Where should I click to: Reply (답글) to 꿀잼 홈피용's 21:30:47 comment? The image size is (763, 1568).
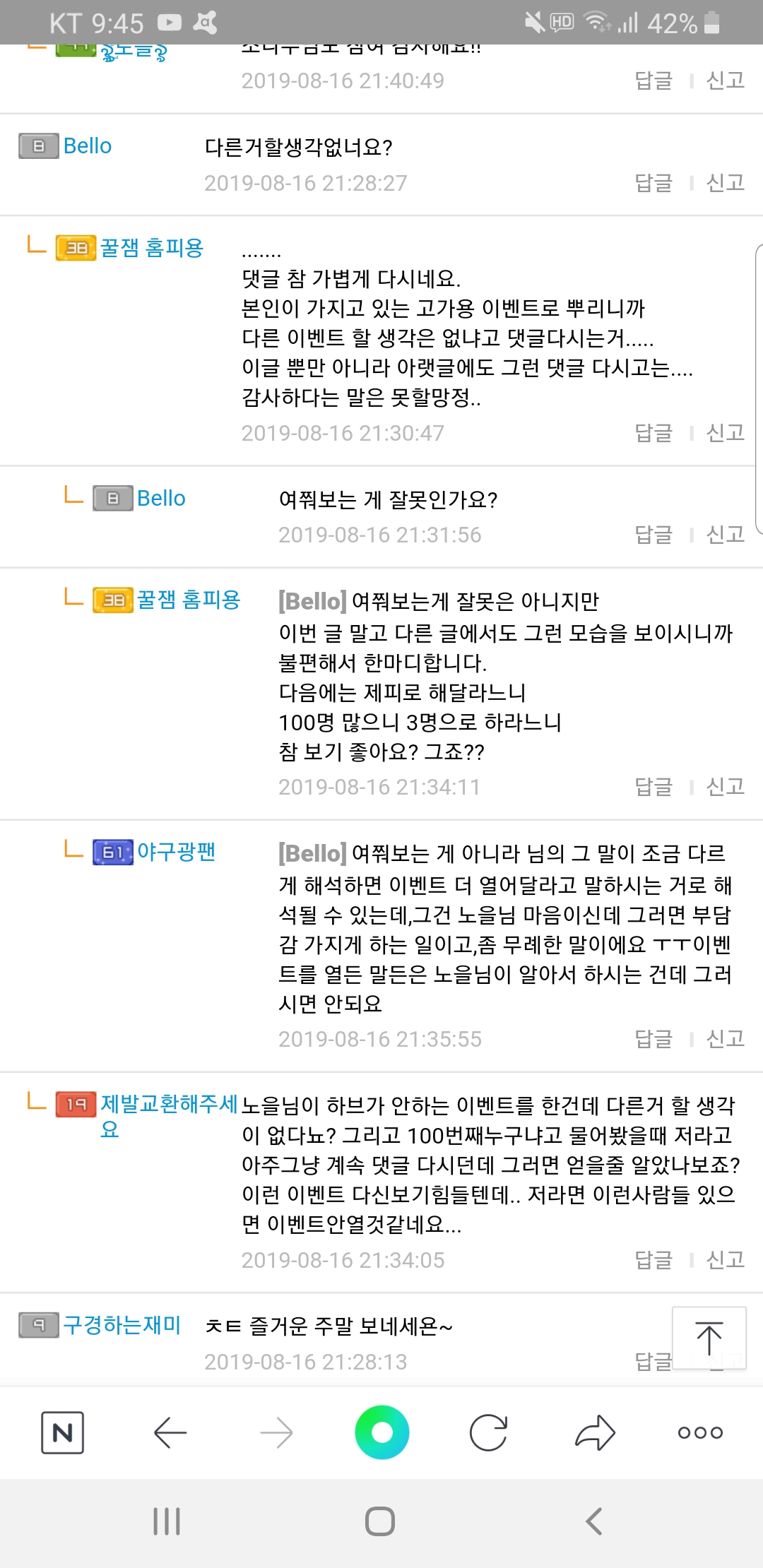(653, 433)
